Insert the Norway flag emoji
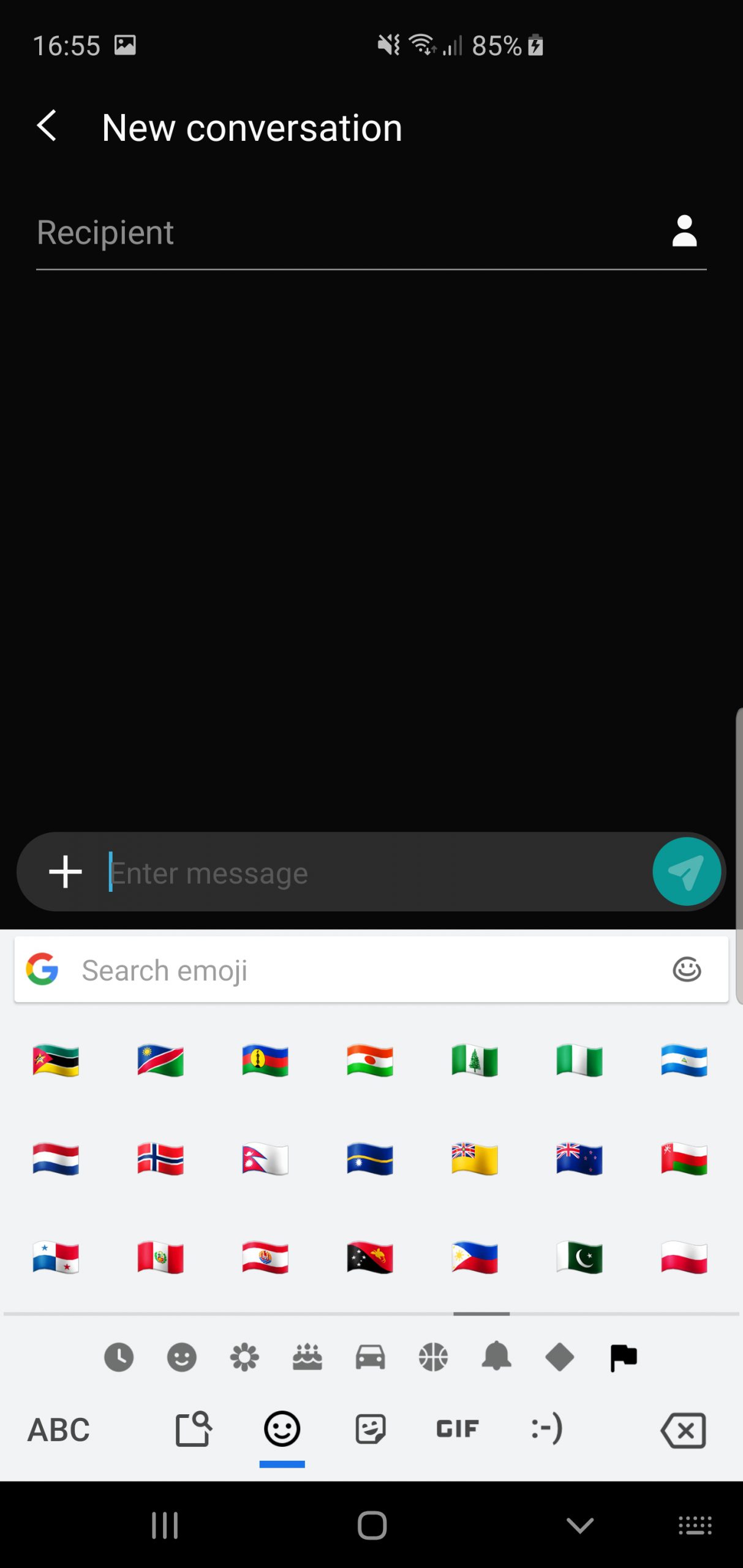 [160, 1159]
